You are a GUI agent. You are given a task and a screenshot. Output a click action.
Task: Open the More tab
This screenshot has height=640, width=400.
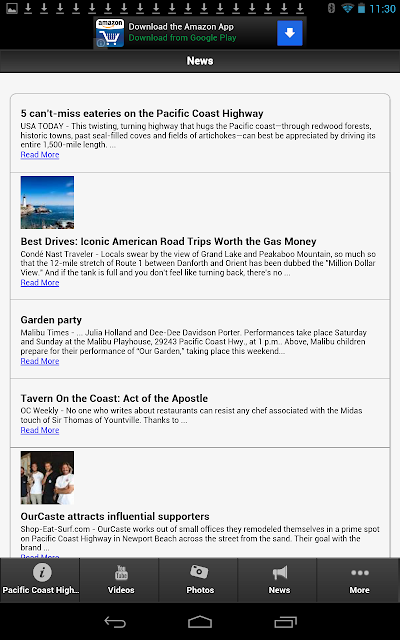[x=359, y=580]
